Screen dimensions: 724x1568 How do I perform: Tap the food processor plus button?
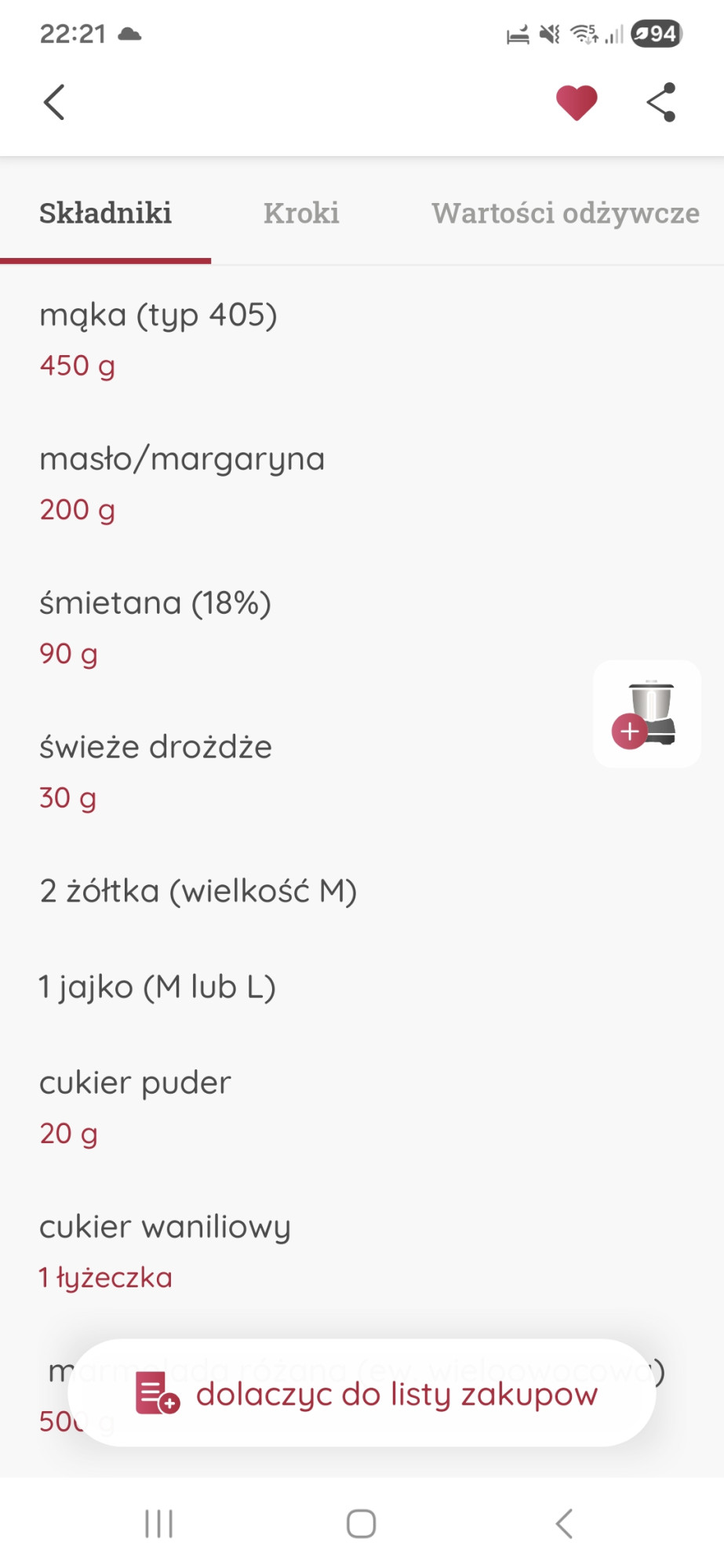(646, 713)
